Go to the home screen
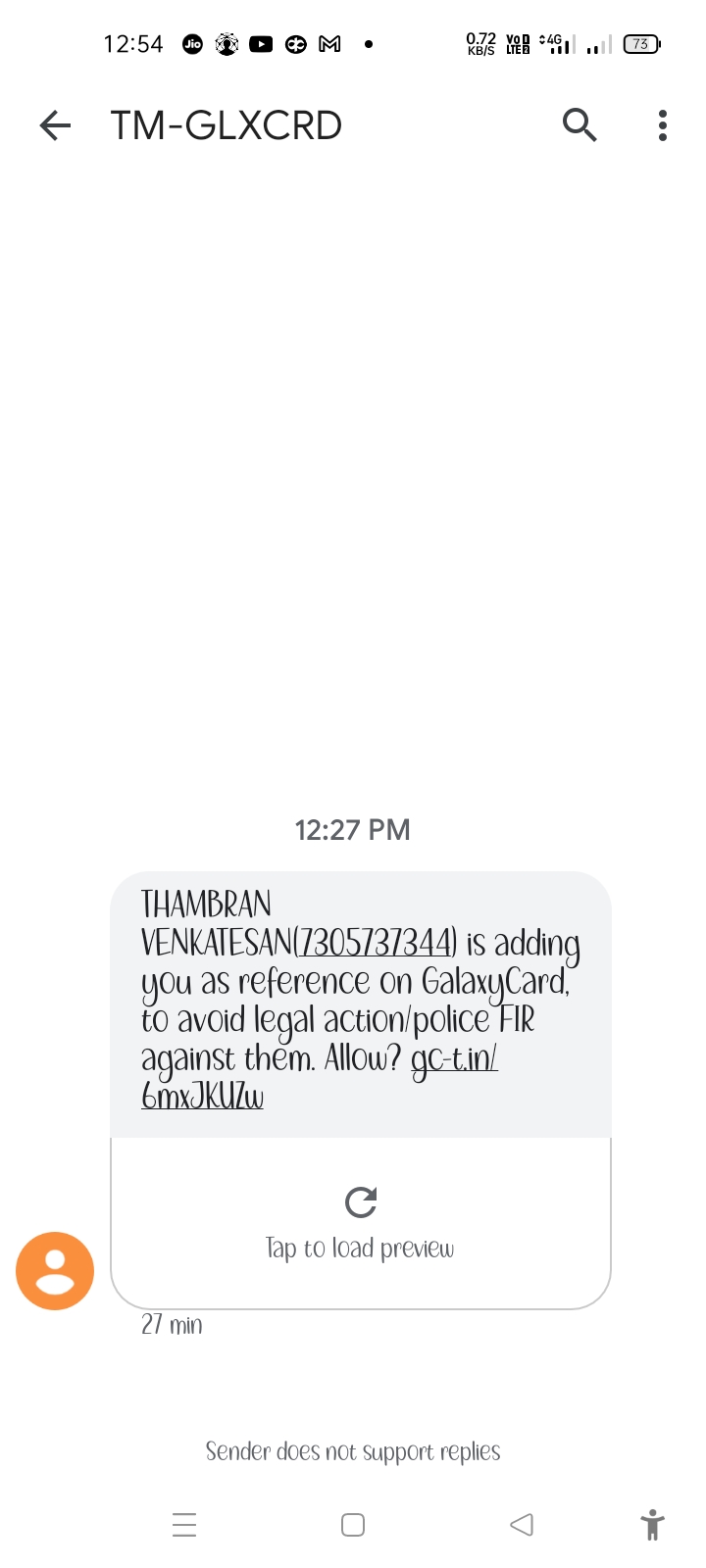This screenshot has height=1568, width=706. pyautogui.click(x=353, y=1525)
